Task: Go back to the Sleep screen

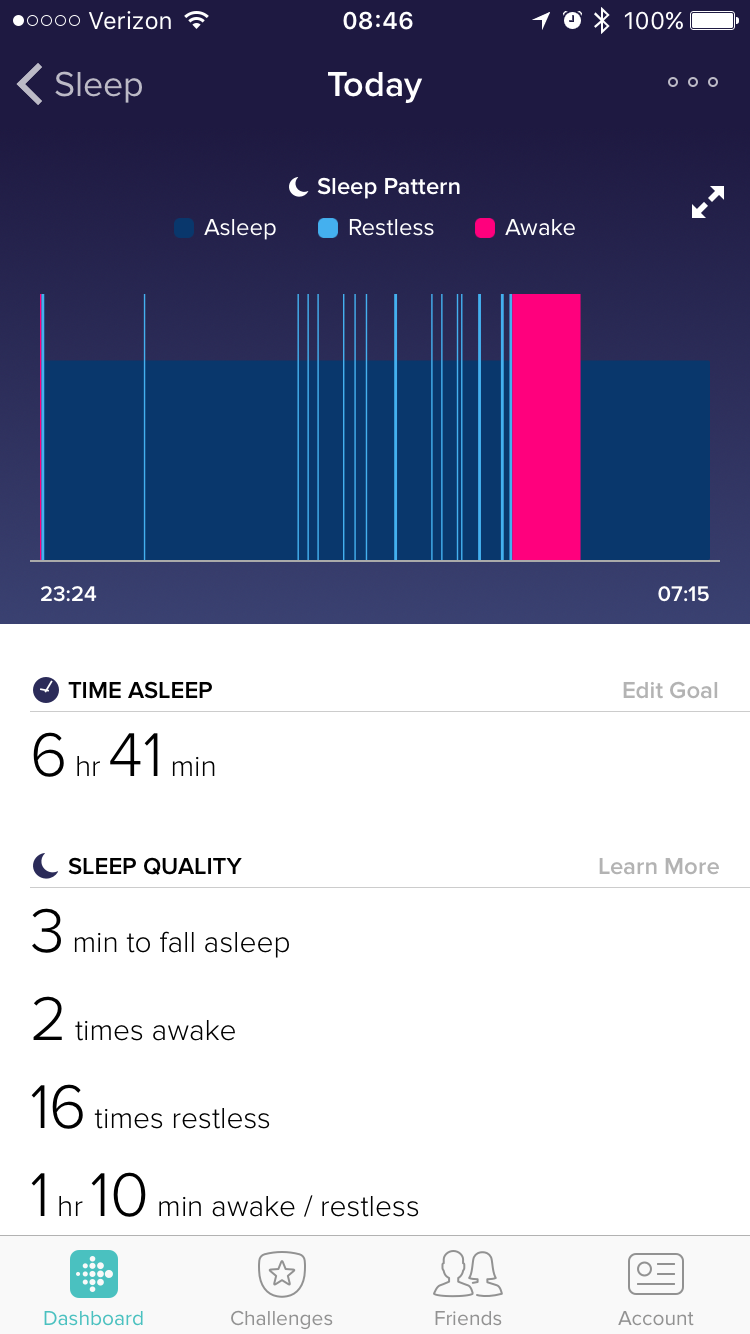Action: (80, 85)
